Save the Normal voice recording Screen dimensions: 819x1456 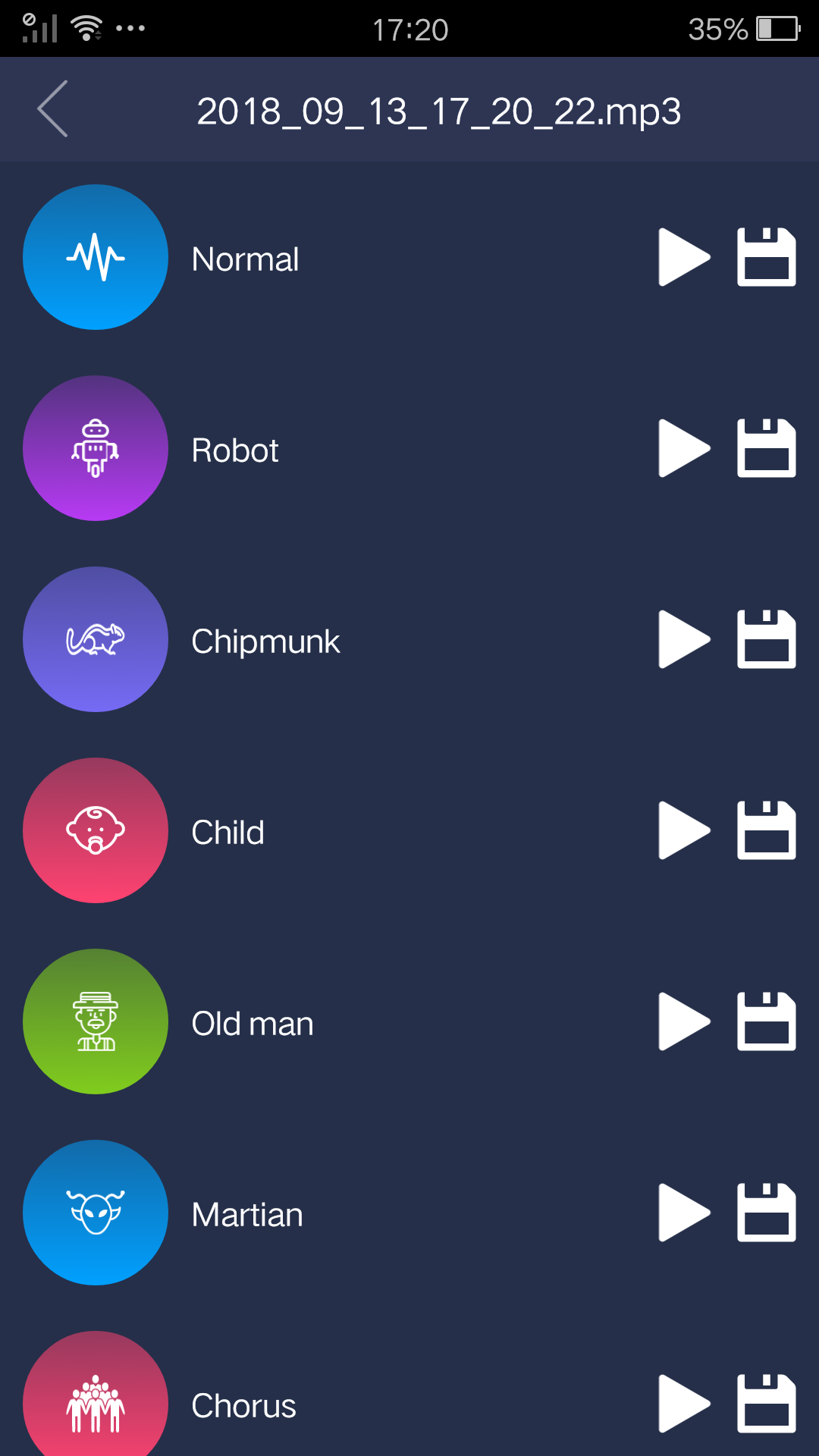[x=767, y=258]
